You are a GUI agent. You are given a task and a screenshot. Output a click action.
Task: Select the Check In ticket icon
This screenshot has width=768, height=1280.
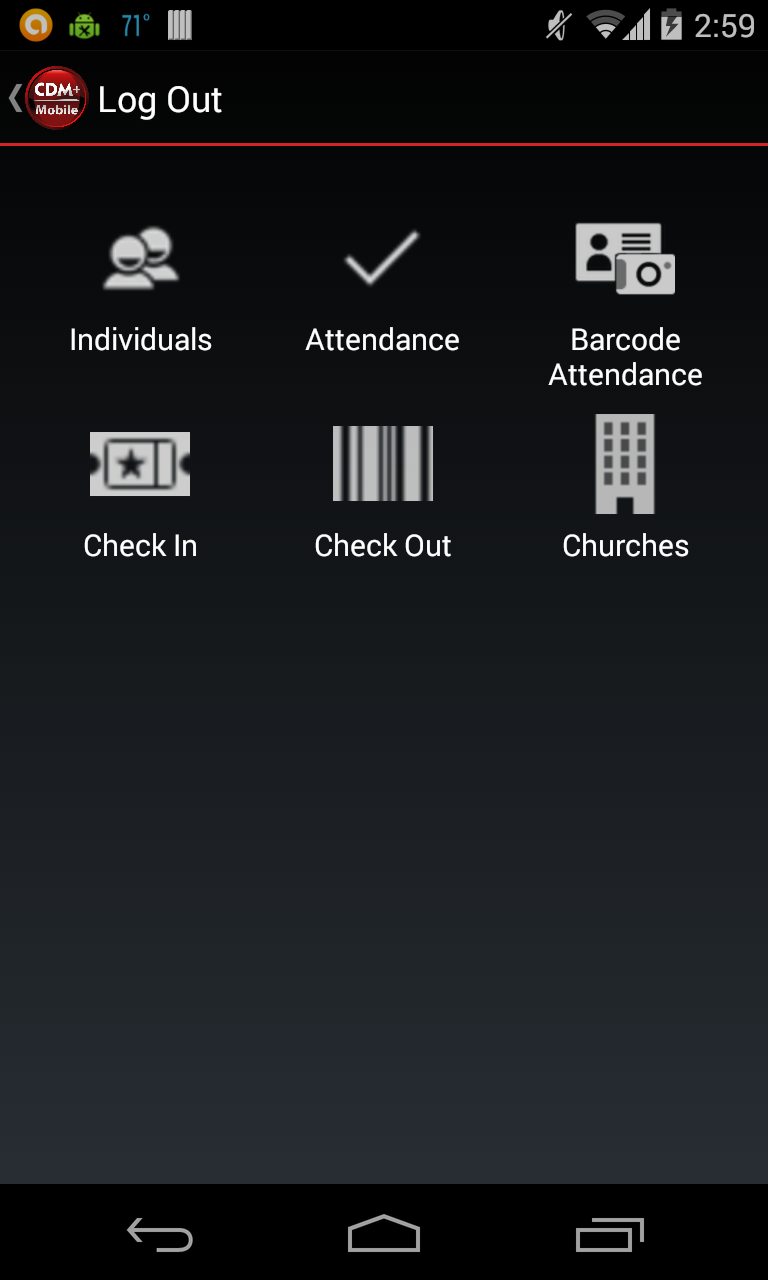(x=140, y=464)
